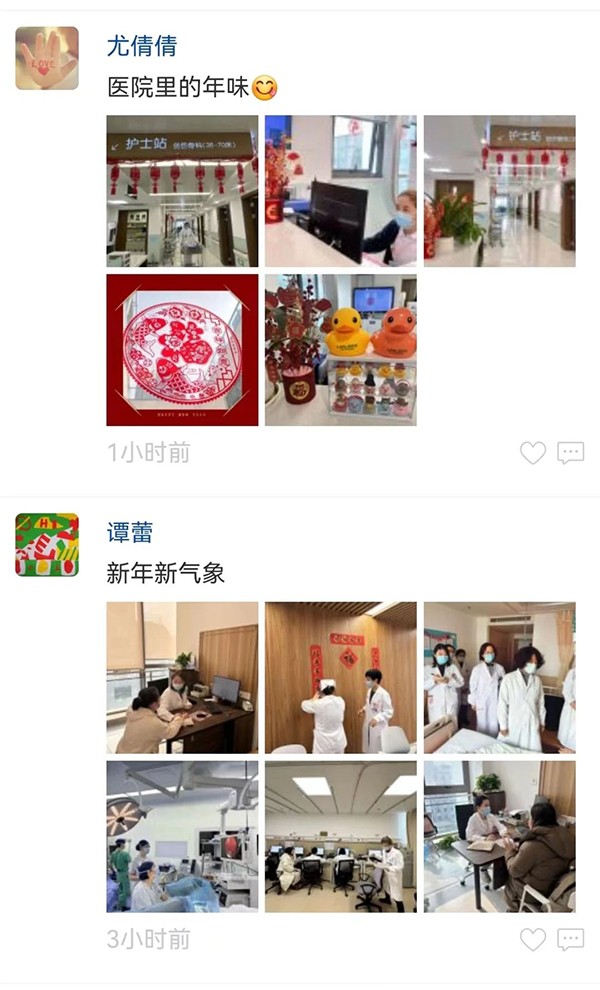This screenshot has height=990, width=600.
Task: Open the red paper-cut fish photo
Action: point(182,350)
